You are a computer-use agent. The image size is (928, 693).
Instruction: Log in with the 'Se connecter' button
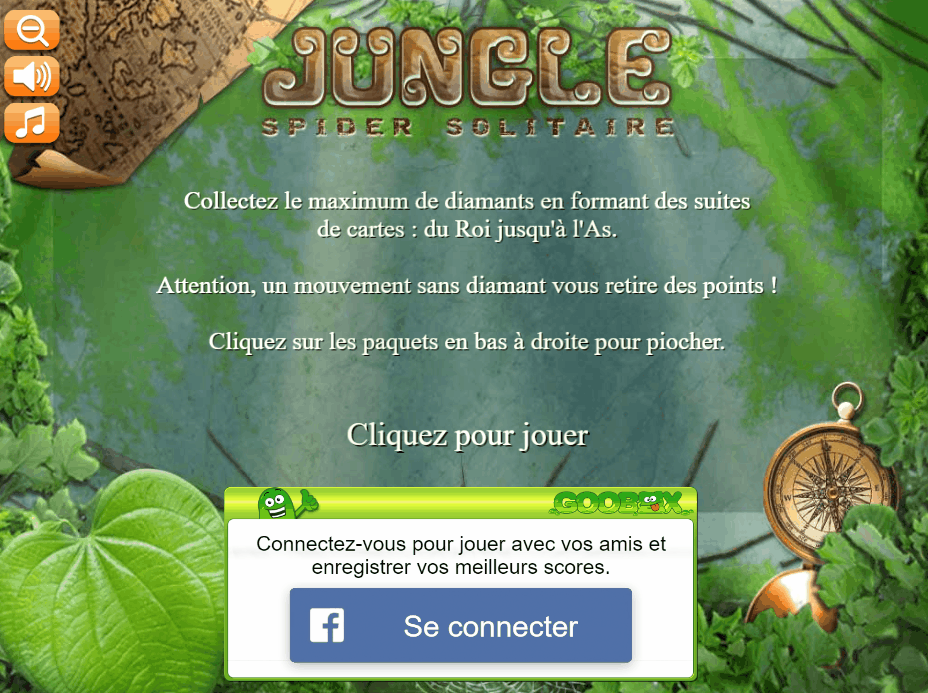coord(461,626)
